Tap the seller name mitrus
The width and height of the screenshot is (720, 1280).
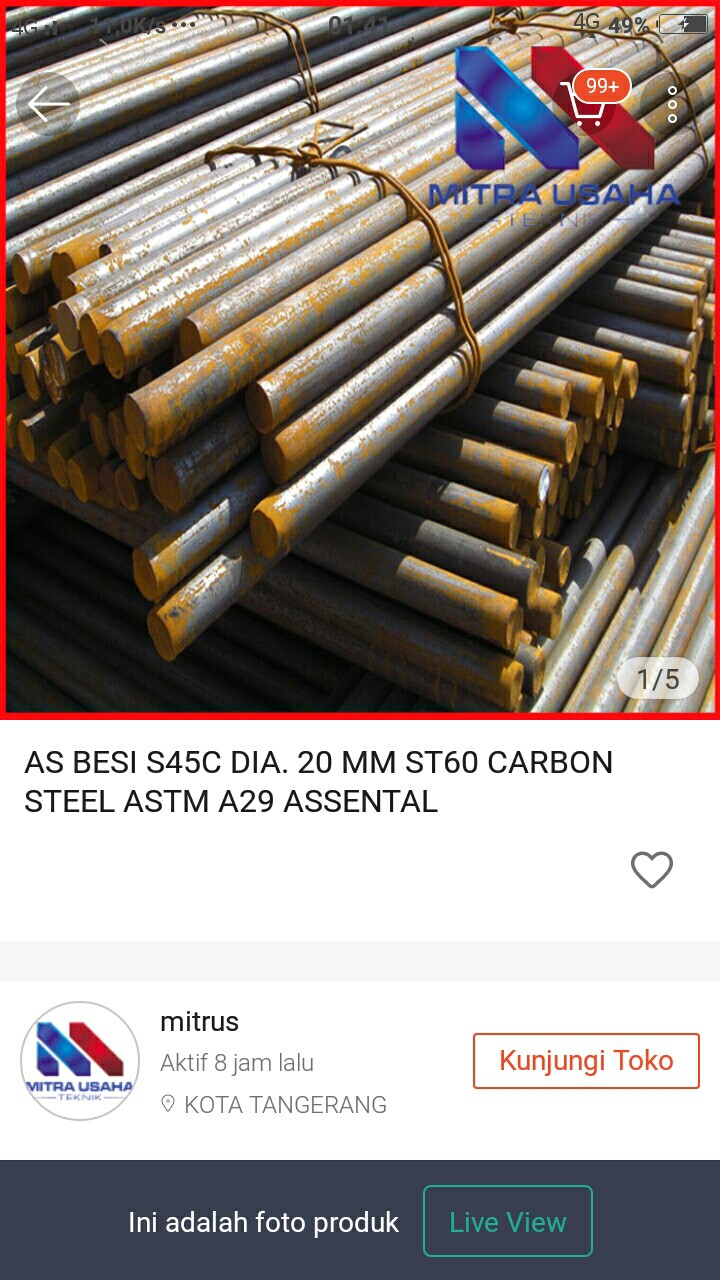point(197,1021)
